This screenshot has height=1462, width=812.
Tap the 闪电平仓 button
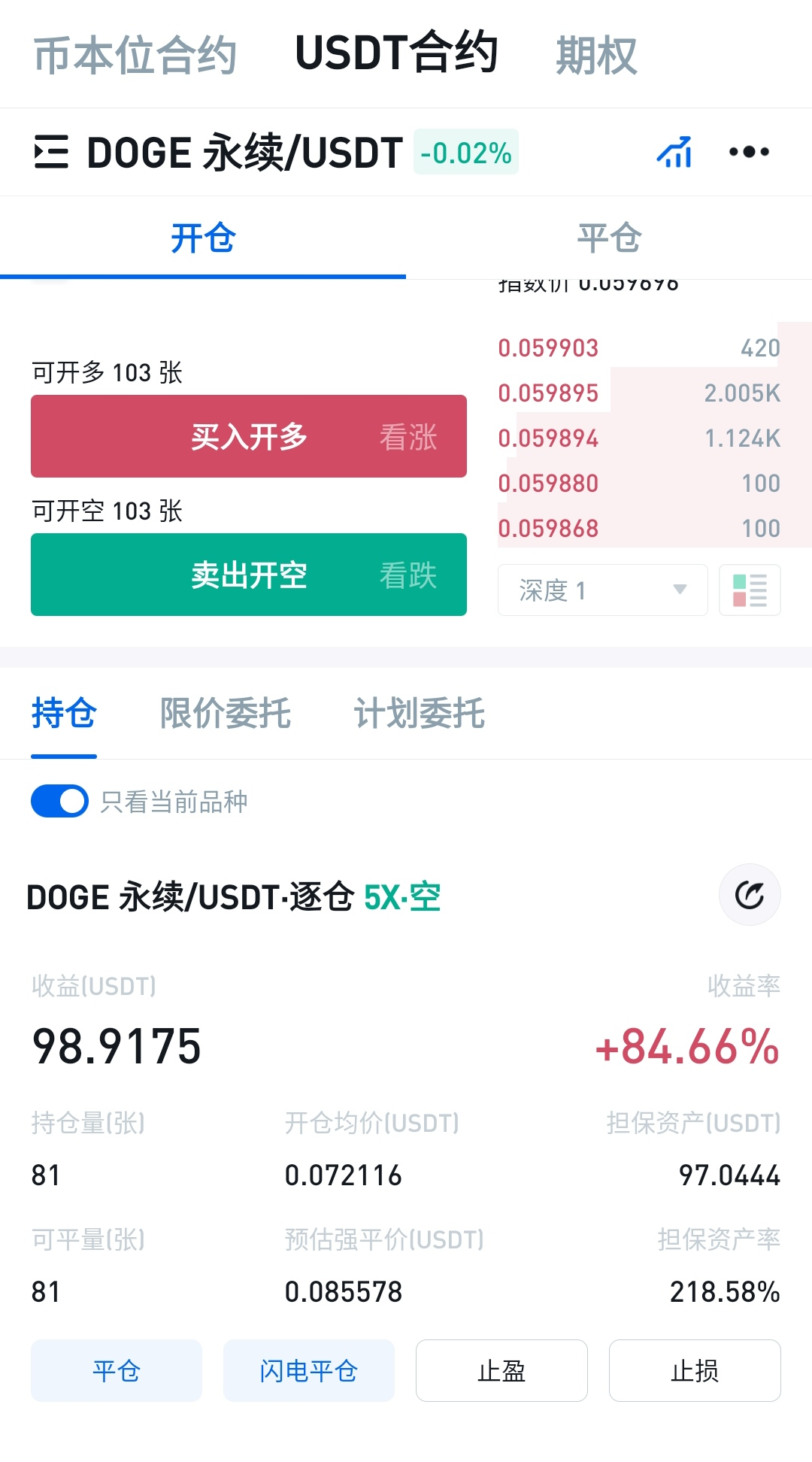[x=308, y=1370]
